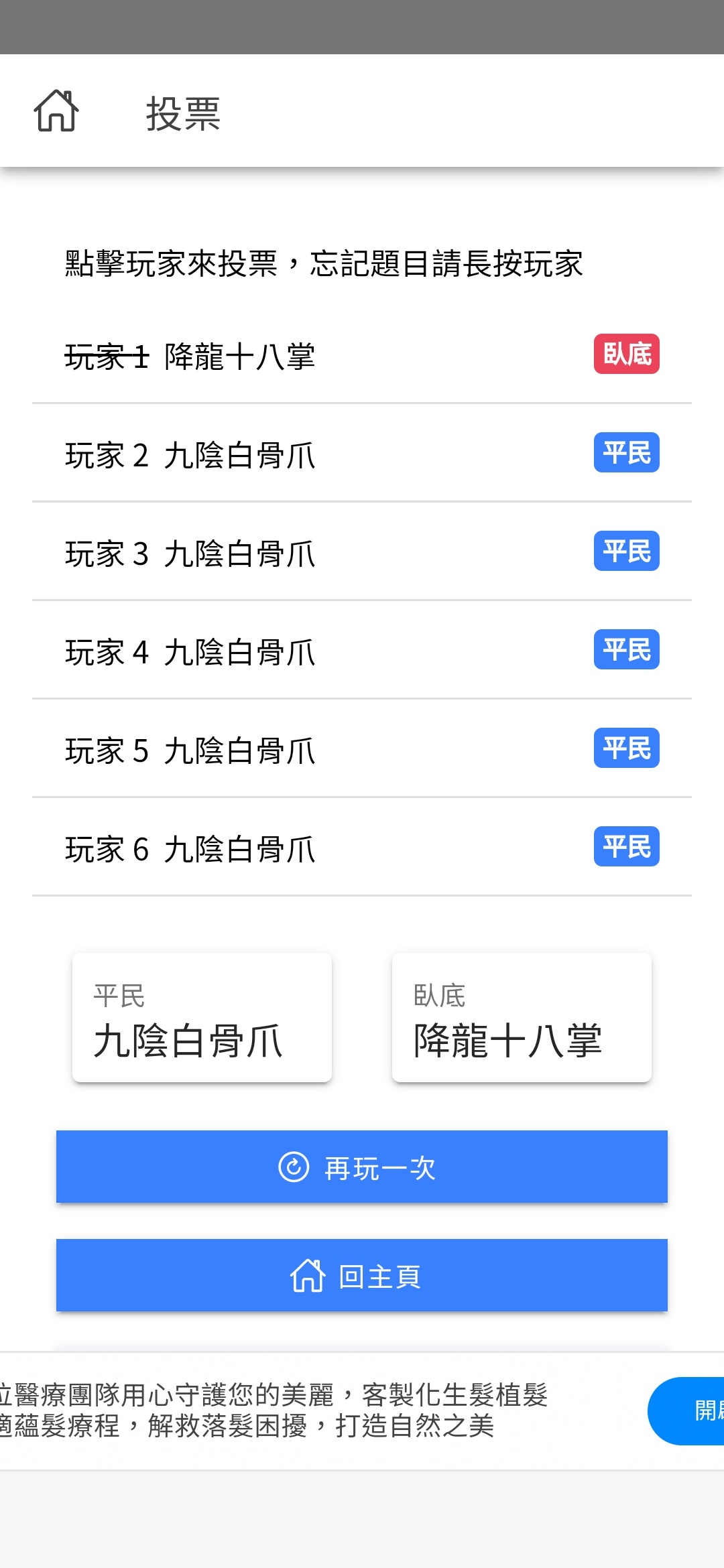This screenshot has width=724, height=1568.
Task: Tap 玩家 6 to vote
Action: coord(362,847)
